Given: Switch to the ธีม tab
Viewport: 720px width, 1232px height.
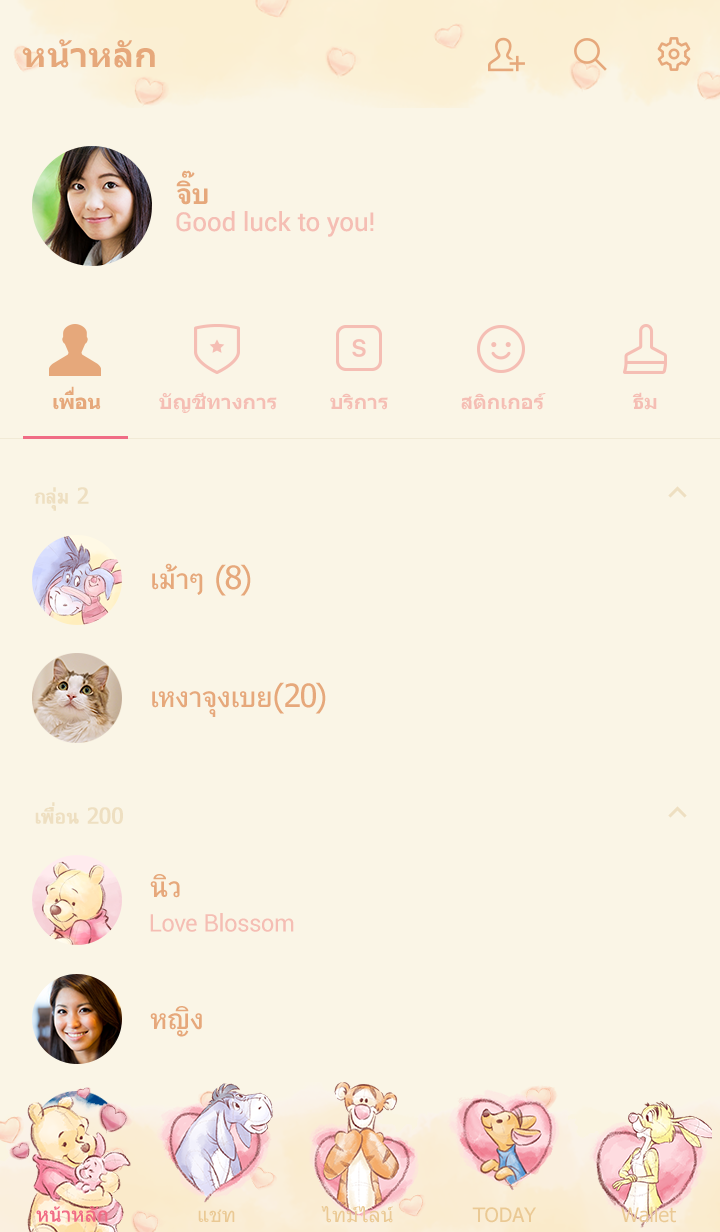Looking at the screenshot, I should pyautogui.click(x=645, y=369).
